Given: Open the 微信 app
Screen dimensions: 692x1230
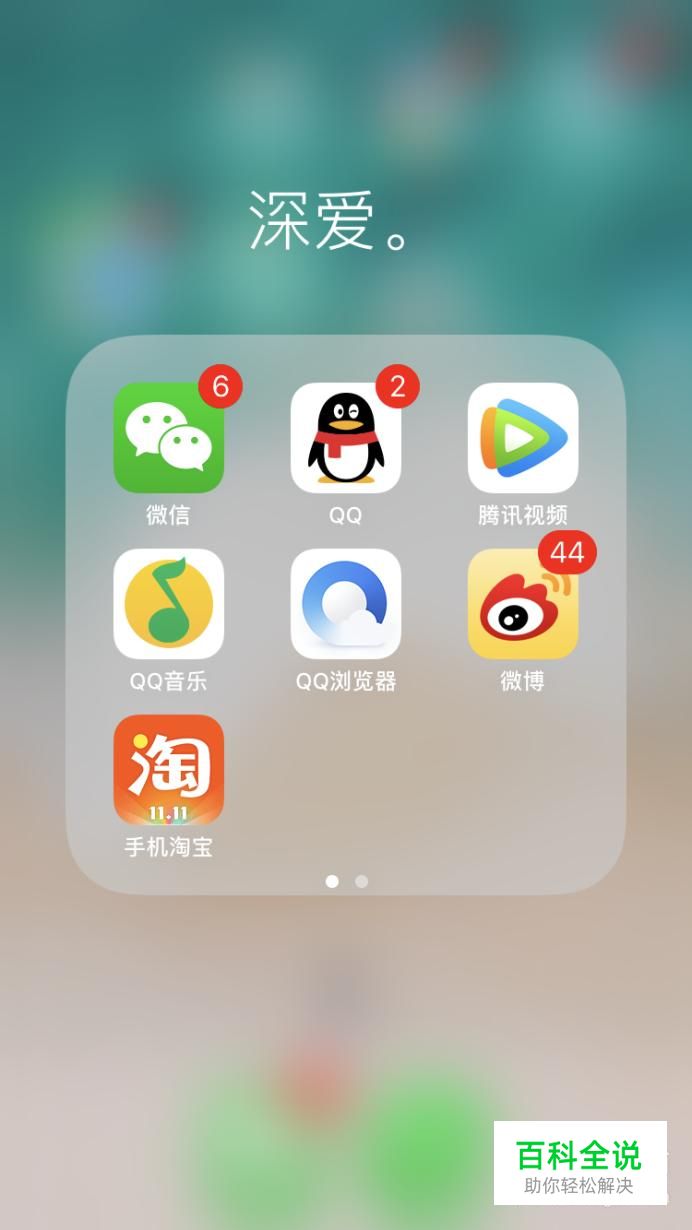Looking at the screenshot, I should point(168,438).
